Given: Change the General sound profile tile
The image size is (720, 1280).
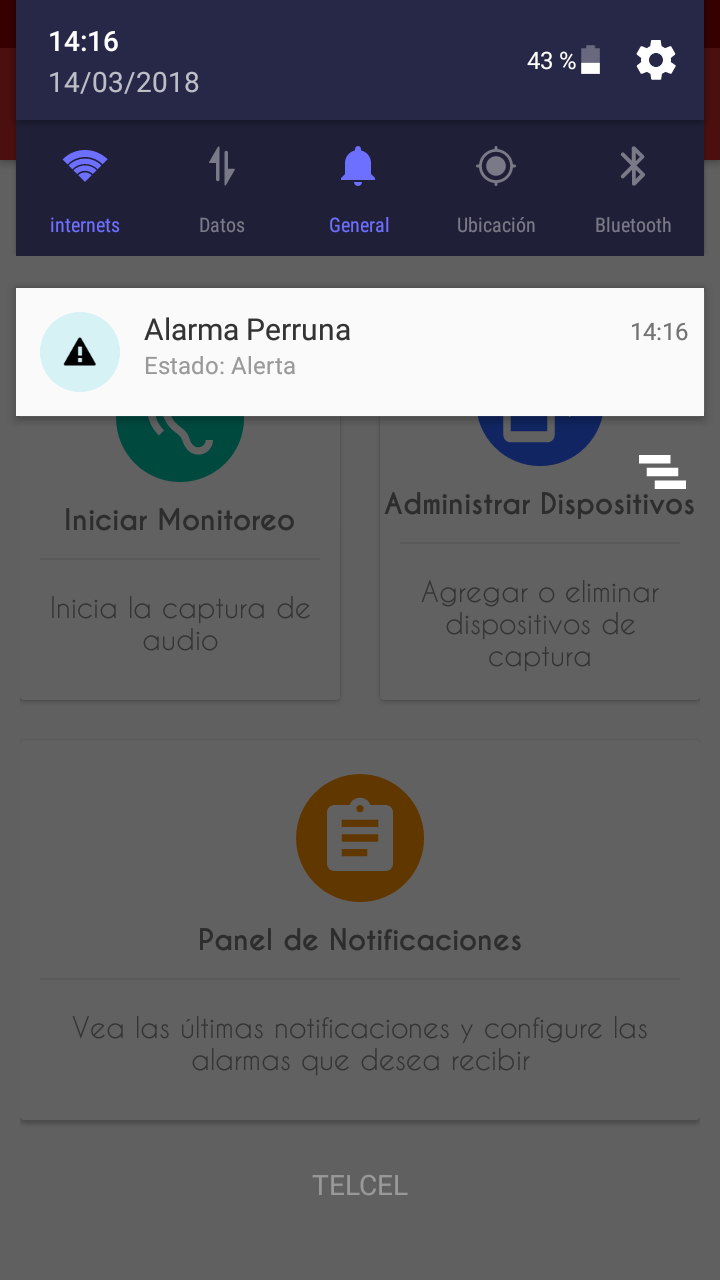Looking at the screenshot, I should [359, 190].
